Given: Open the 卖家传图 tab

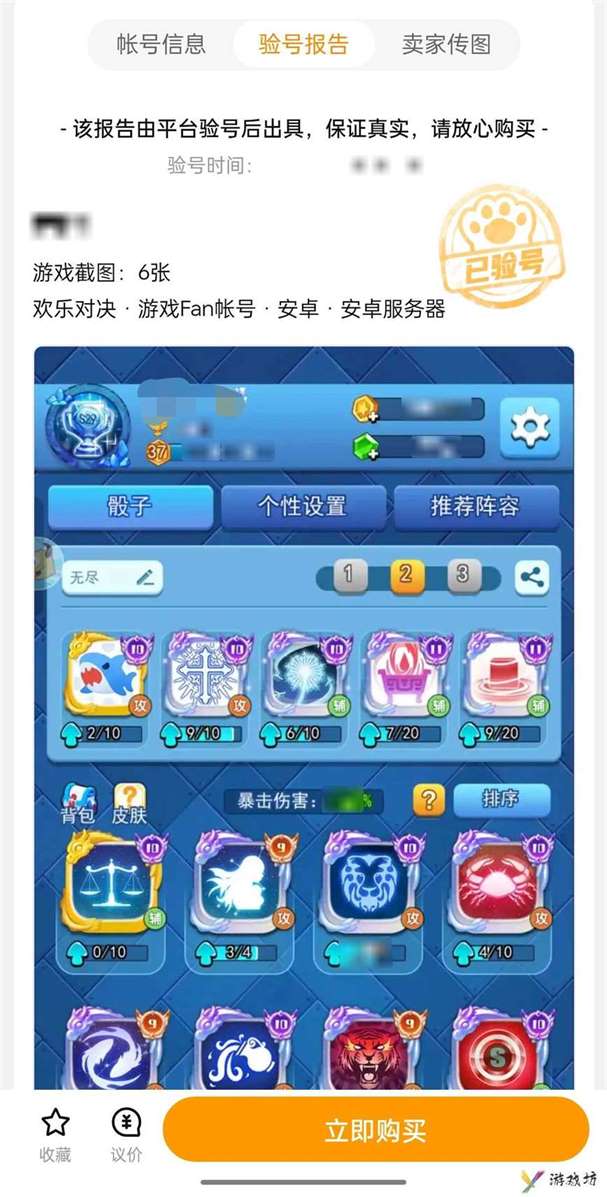Looking at the screenshot, I should click(x=446, y=44).
